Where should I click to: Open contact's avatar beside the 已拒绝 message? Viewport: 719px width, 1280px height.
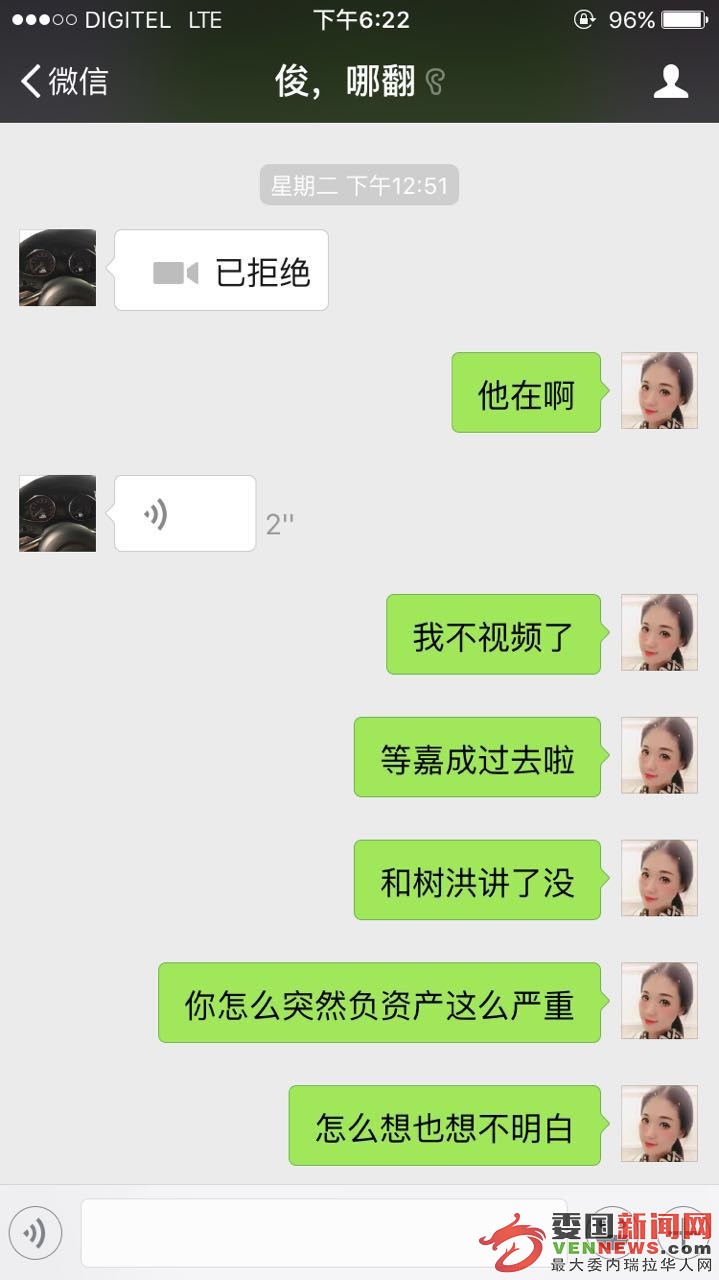point(58,268)
